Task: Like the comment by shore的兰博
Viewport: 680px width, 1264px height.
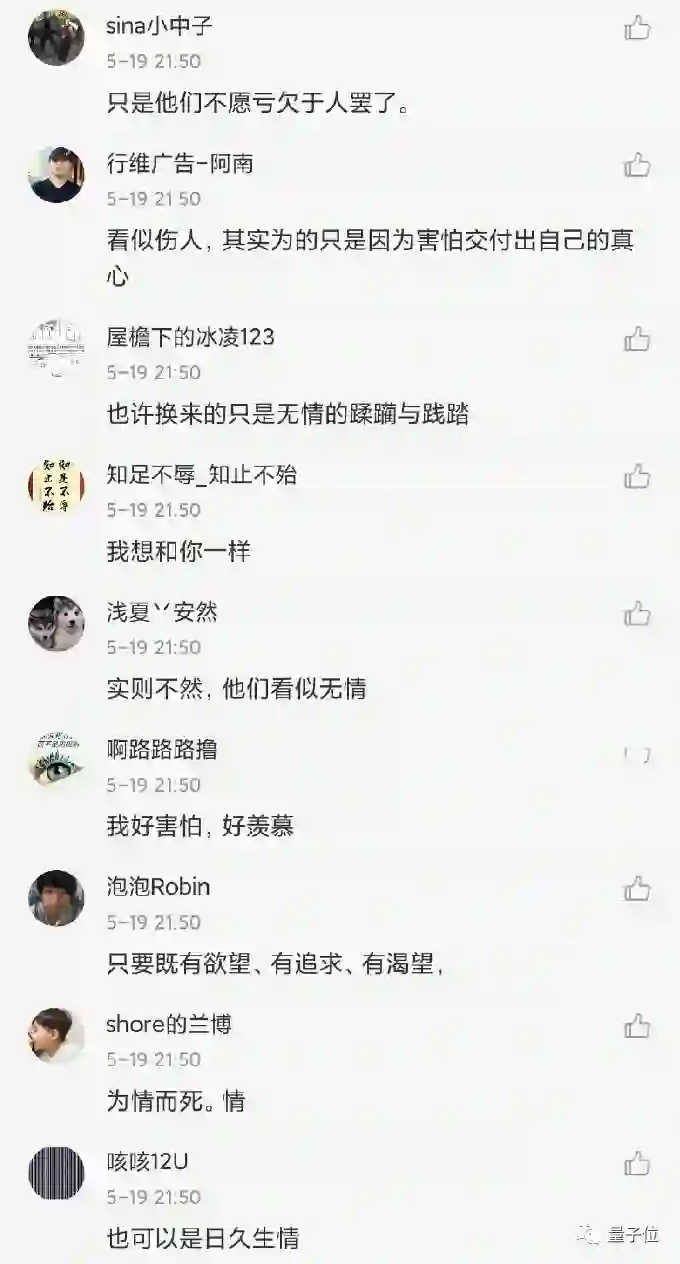Action: click(x=637, y=1026)
